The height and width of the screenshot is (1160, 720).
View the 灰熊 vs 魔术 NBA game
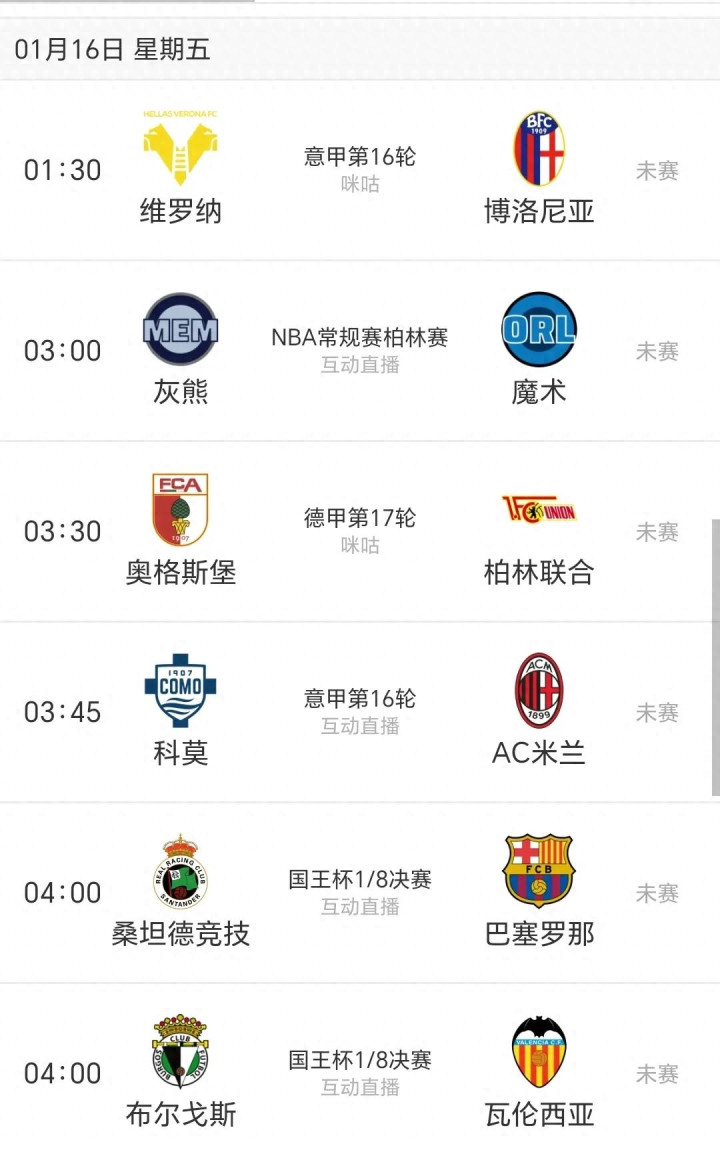pyautogui.click(x=360, y=351)
